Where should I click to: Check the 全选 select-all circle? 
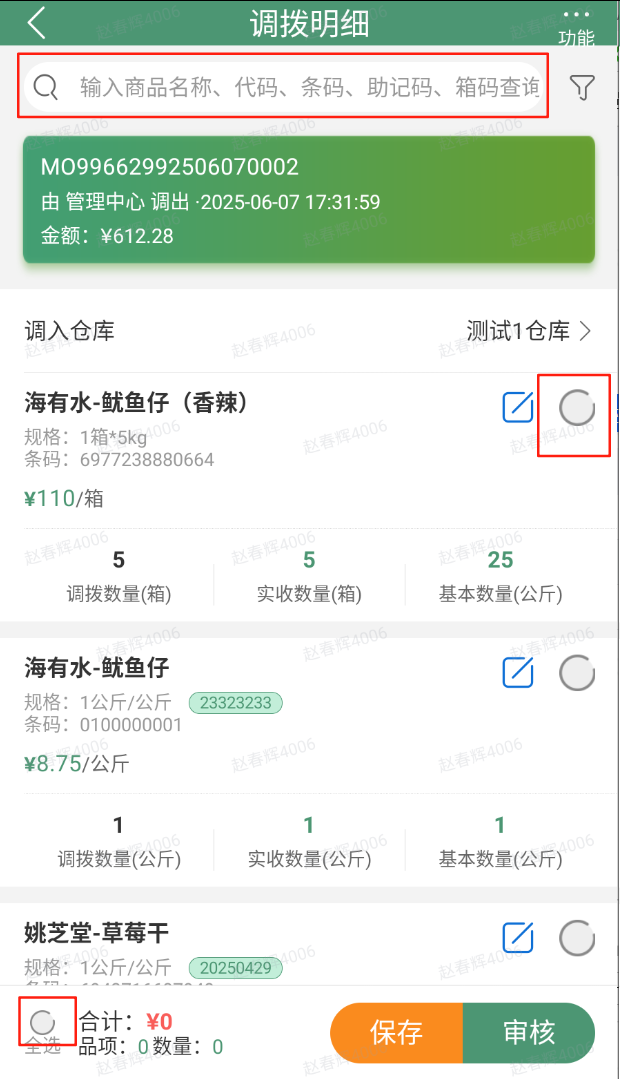coord(43,1022)
